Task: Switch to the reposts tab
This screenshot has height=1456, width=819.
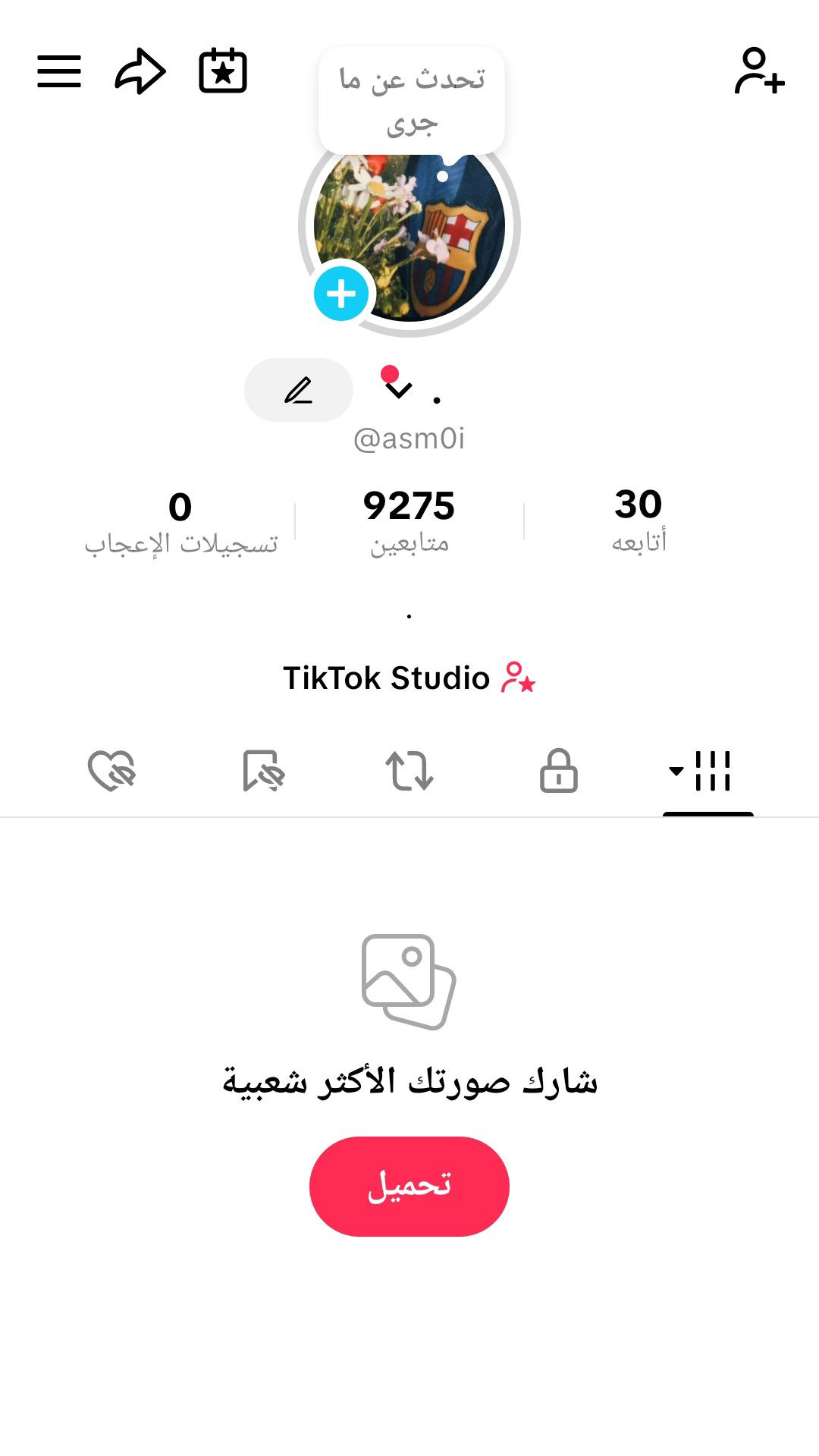Action: [409, 772]
